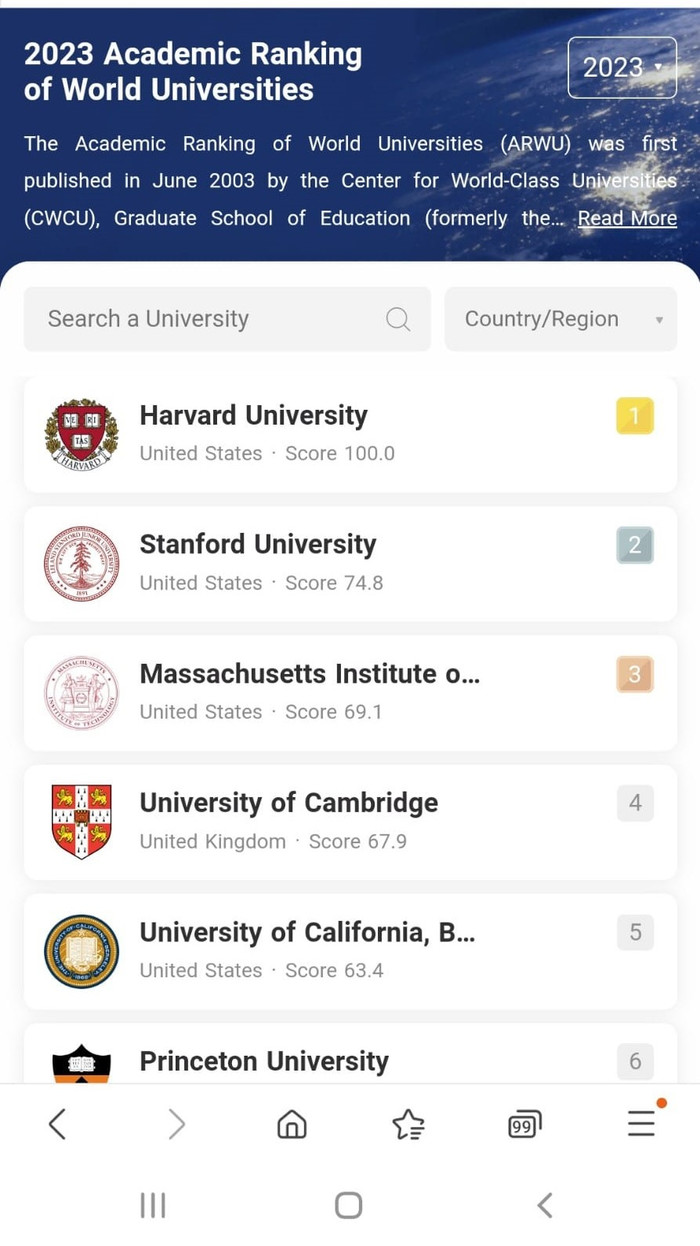This screenshot has width=700, height=1246.
Task: Tap the Read More link
Action: [627, 218]
